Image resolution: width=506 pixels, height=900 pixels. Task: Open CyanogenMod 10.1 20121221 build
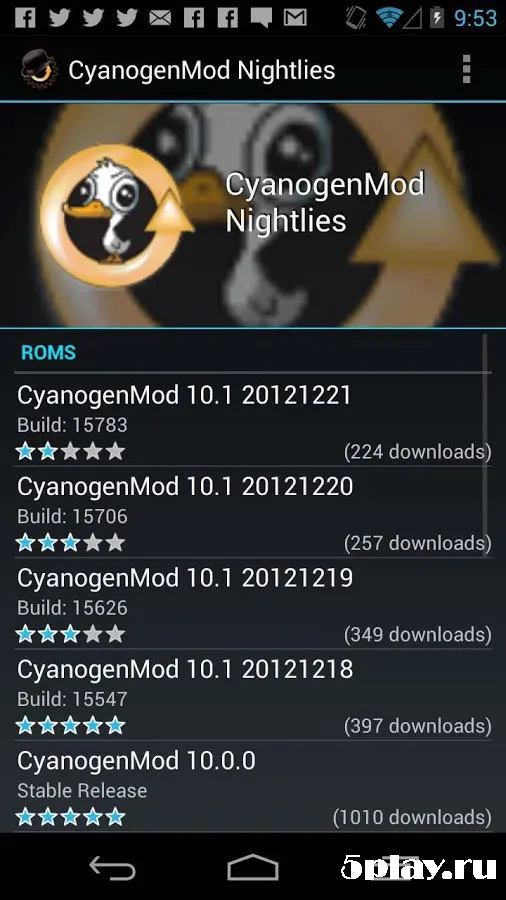click(x=253, y=420)
